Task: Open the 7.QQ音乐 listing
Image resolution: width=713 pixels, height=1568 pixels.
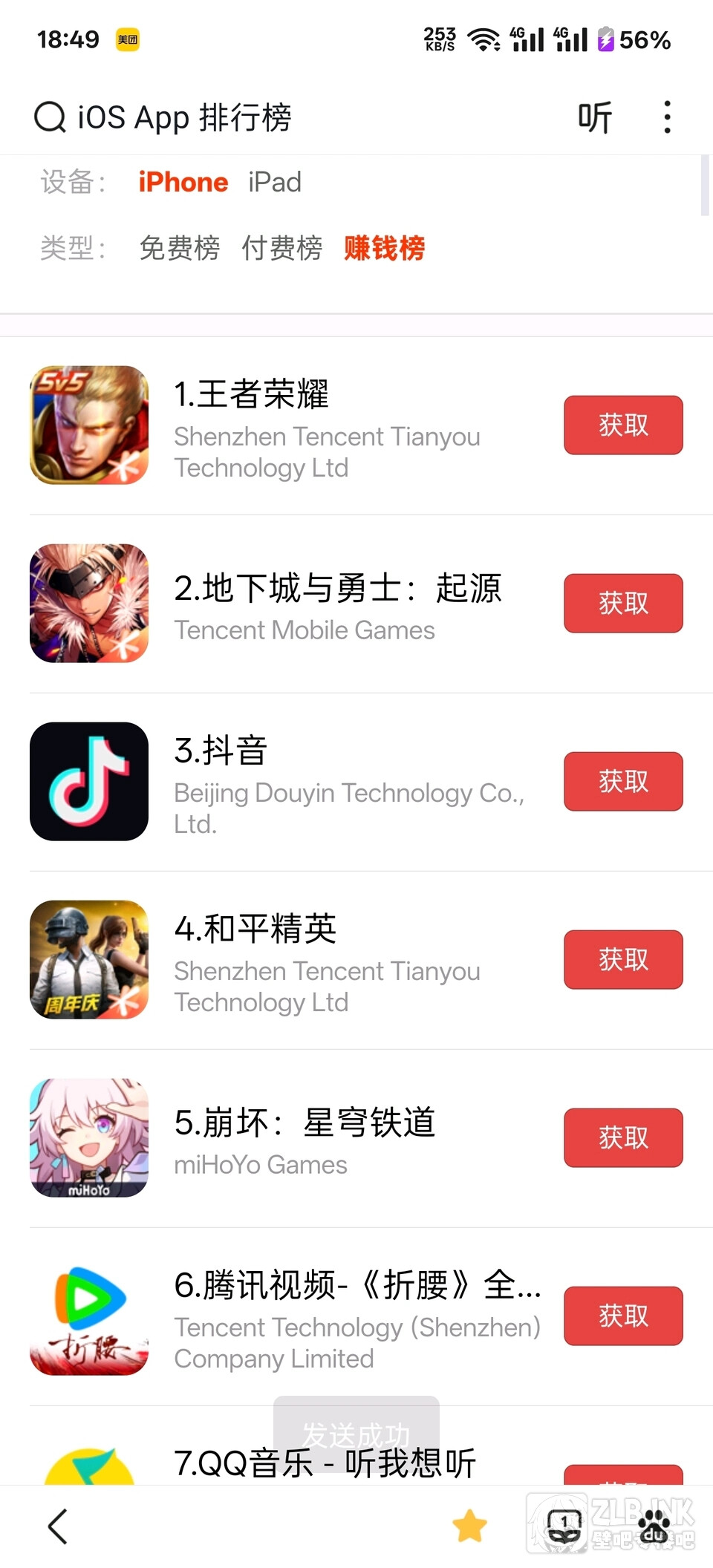Action: (x=325, y=1463)
